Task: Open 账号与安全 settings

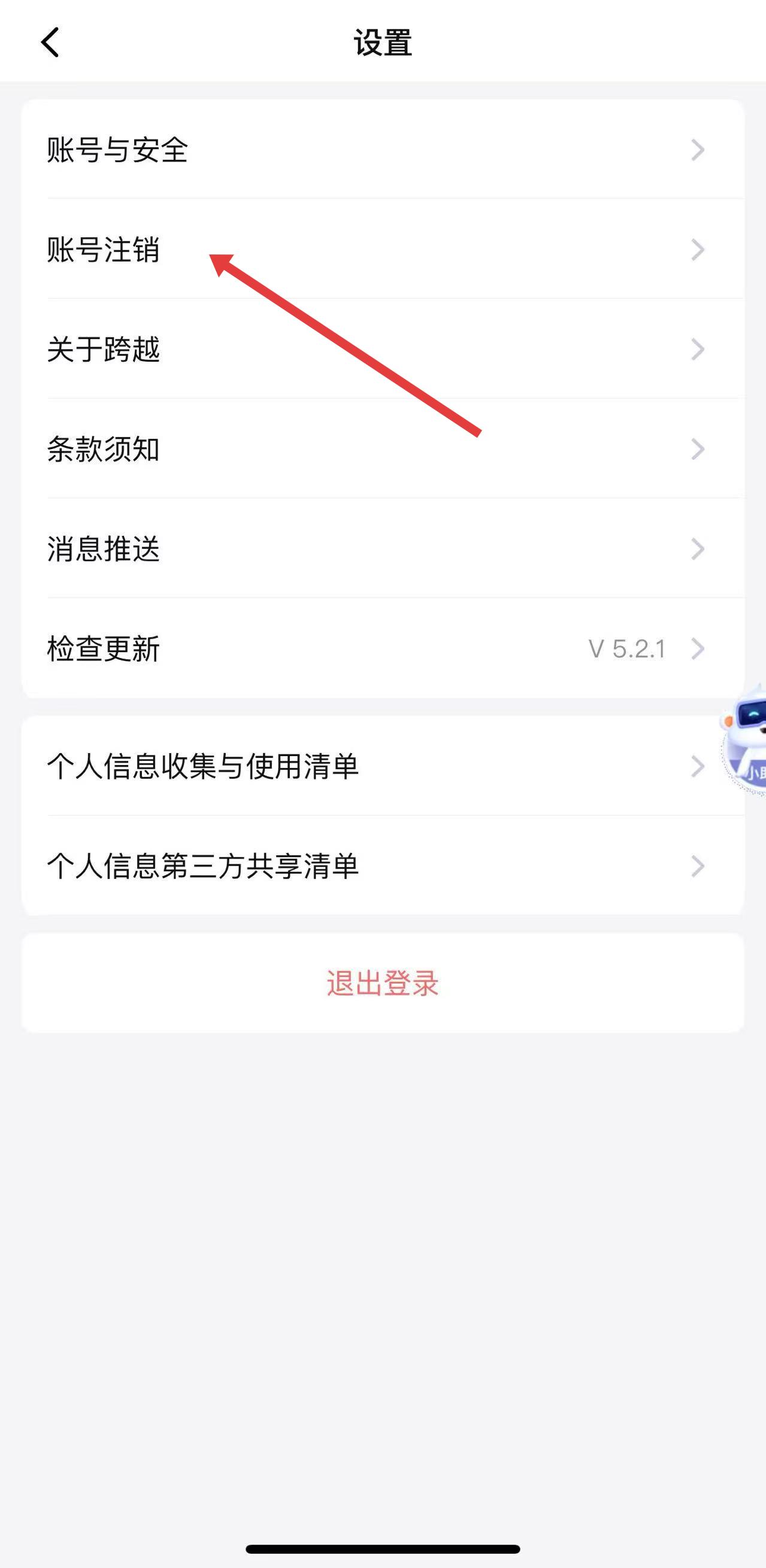Action: [382, 150]
